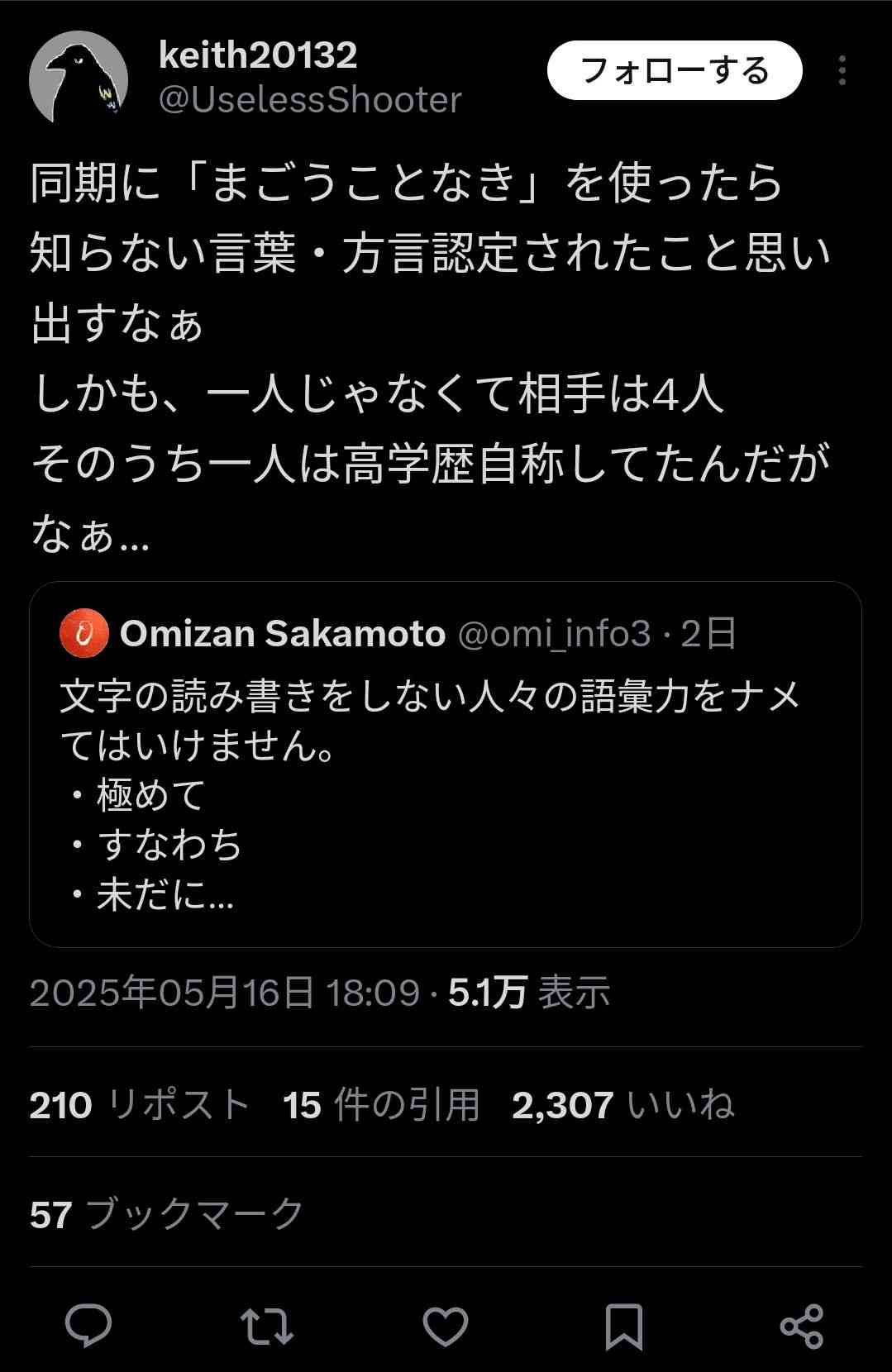The image size is (892, 1372).
Task: Open the three-dot overflow menu
Action: [x=842, y=71]
